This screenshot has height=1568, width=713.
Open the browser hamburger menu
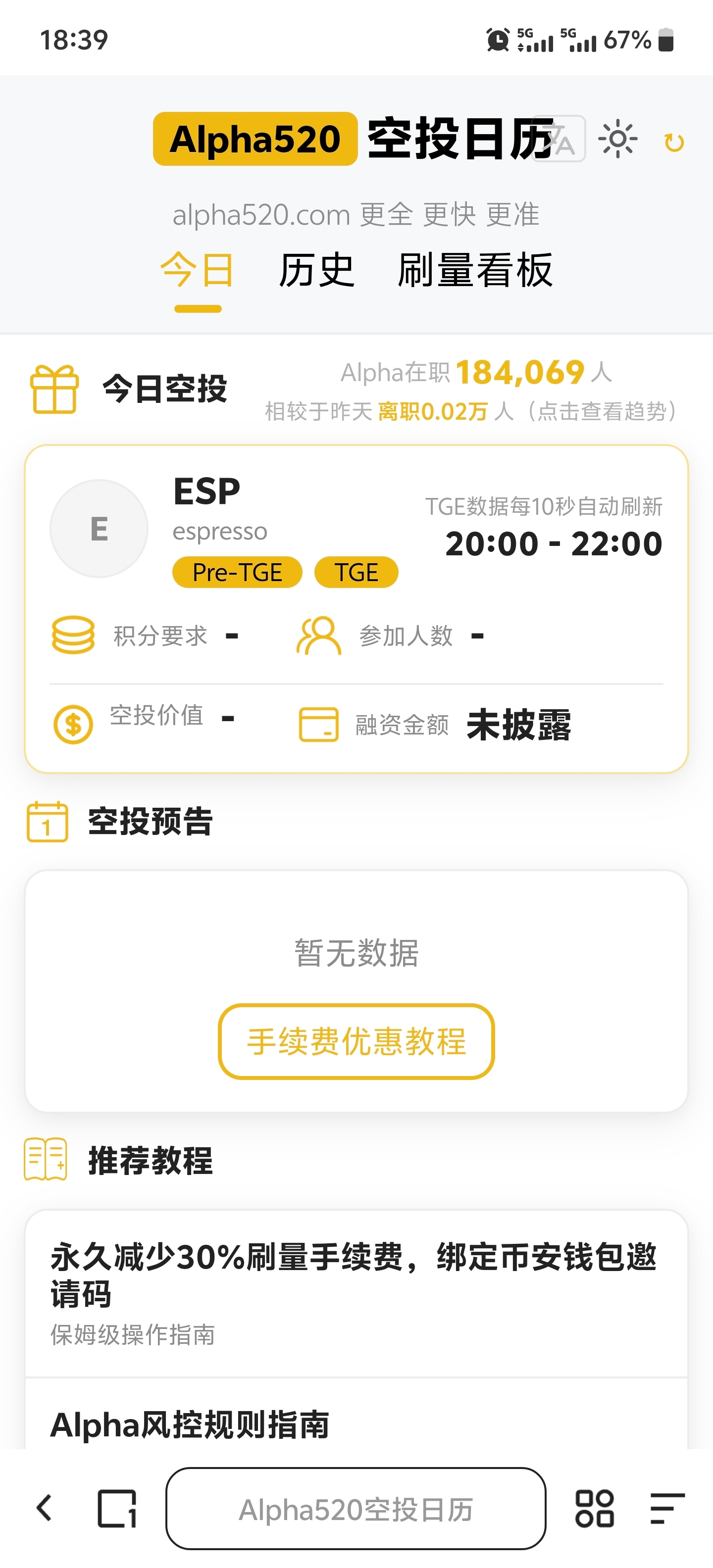click(x=667, y=1508)
